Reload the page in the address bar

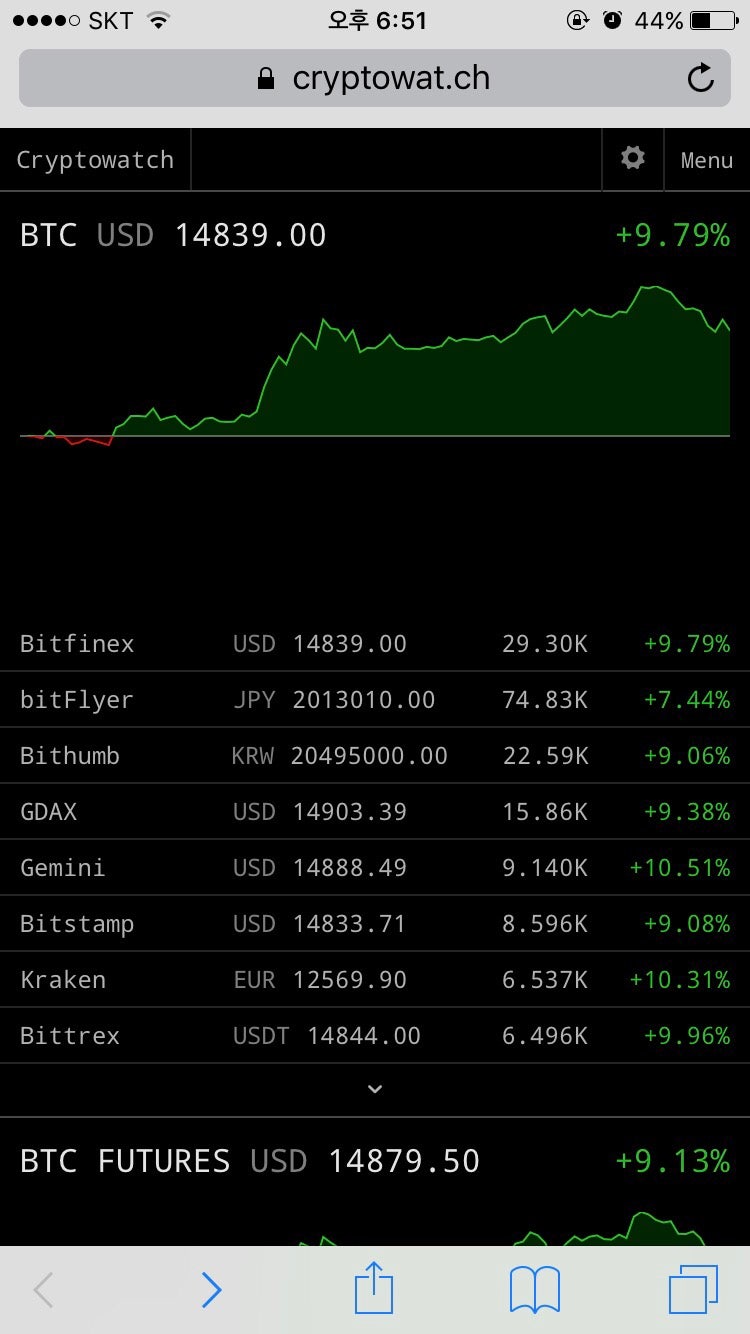[x=701, y=78]
